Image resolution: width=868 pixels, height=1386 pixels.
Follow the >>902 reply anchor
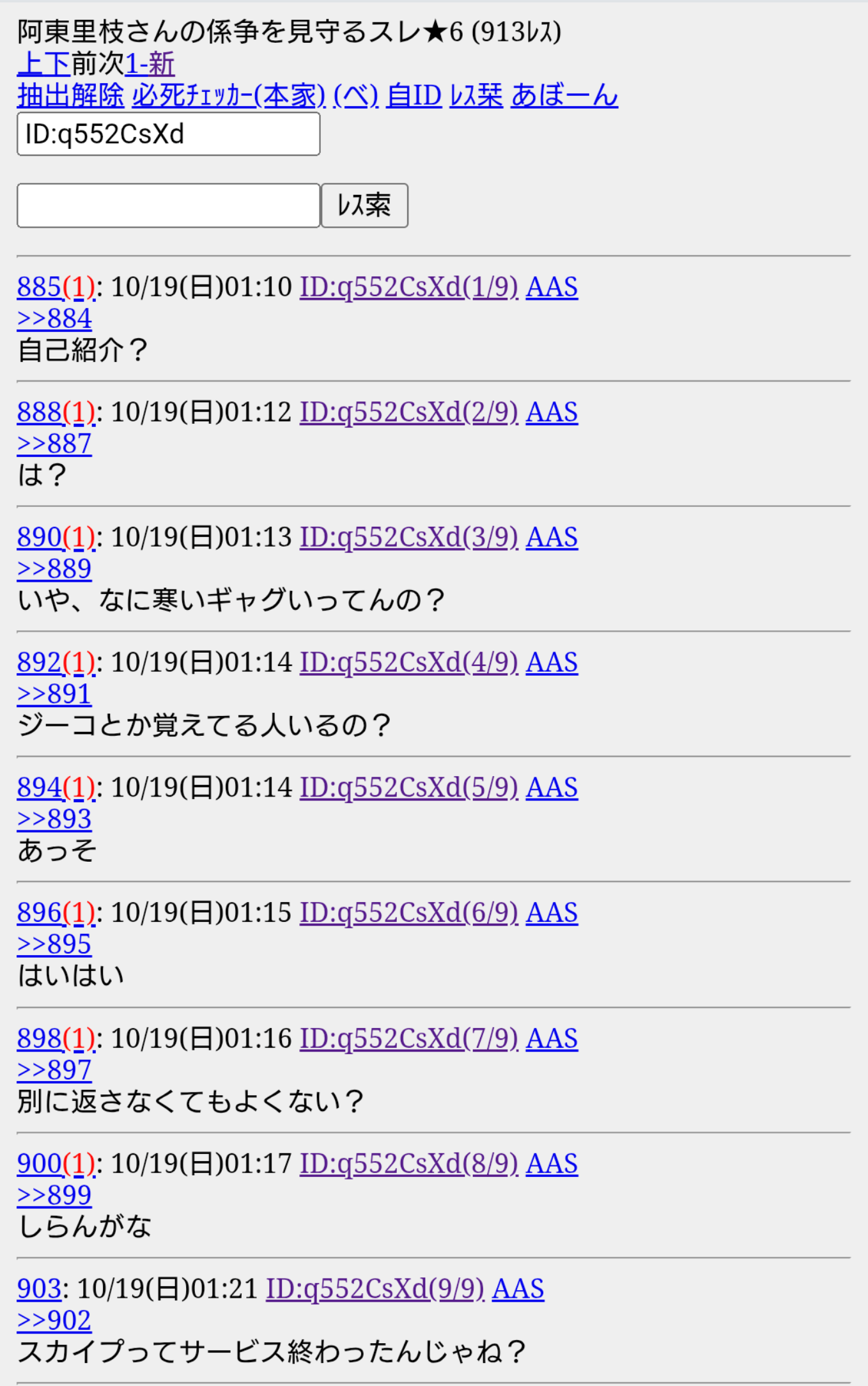point(54,1320)
